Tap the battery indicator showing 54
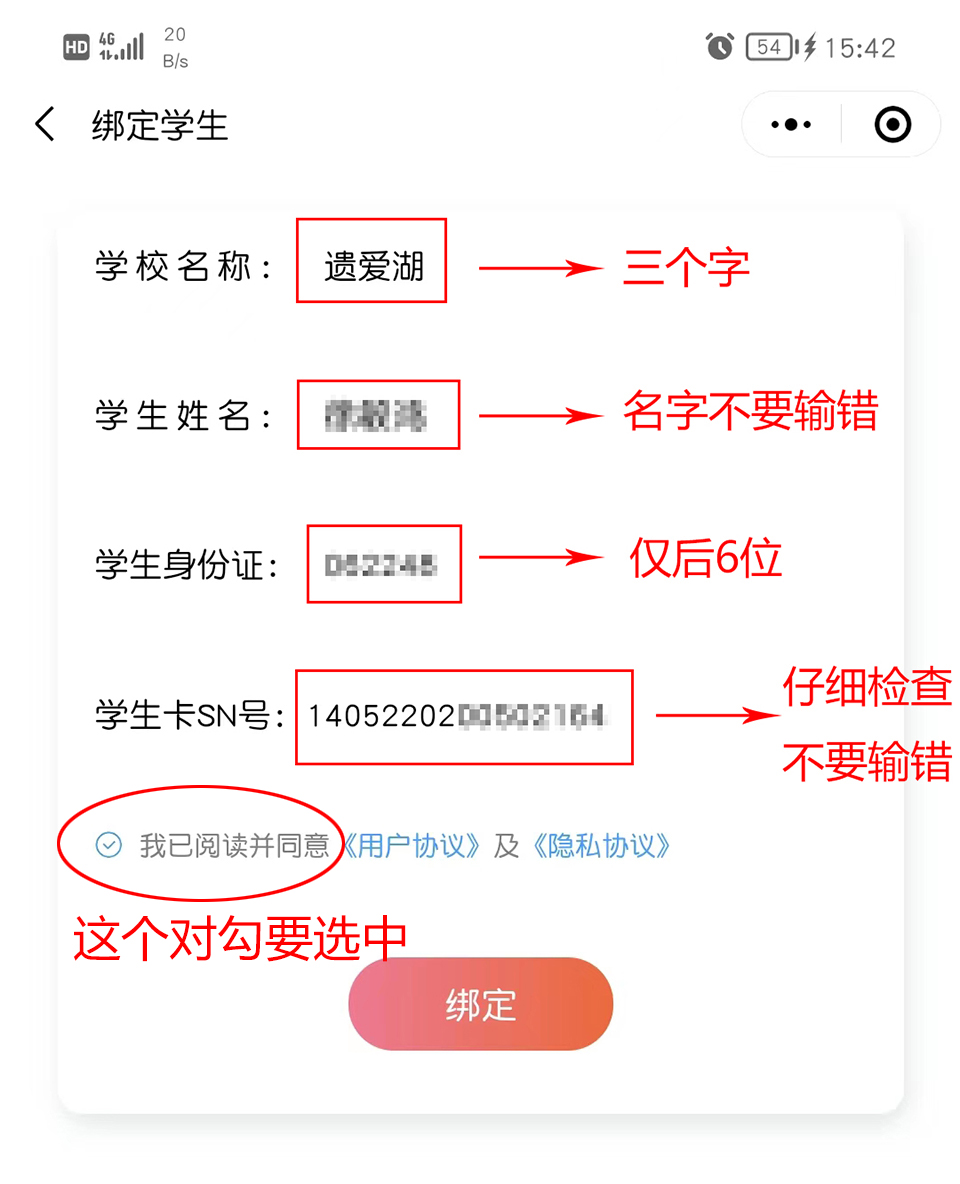960x1184 pixels. click(x=772, y=45)
